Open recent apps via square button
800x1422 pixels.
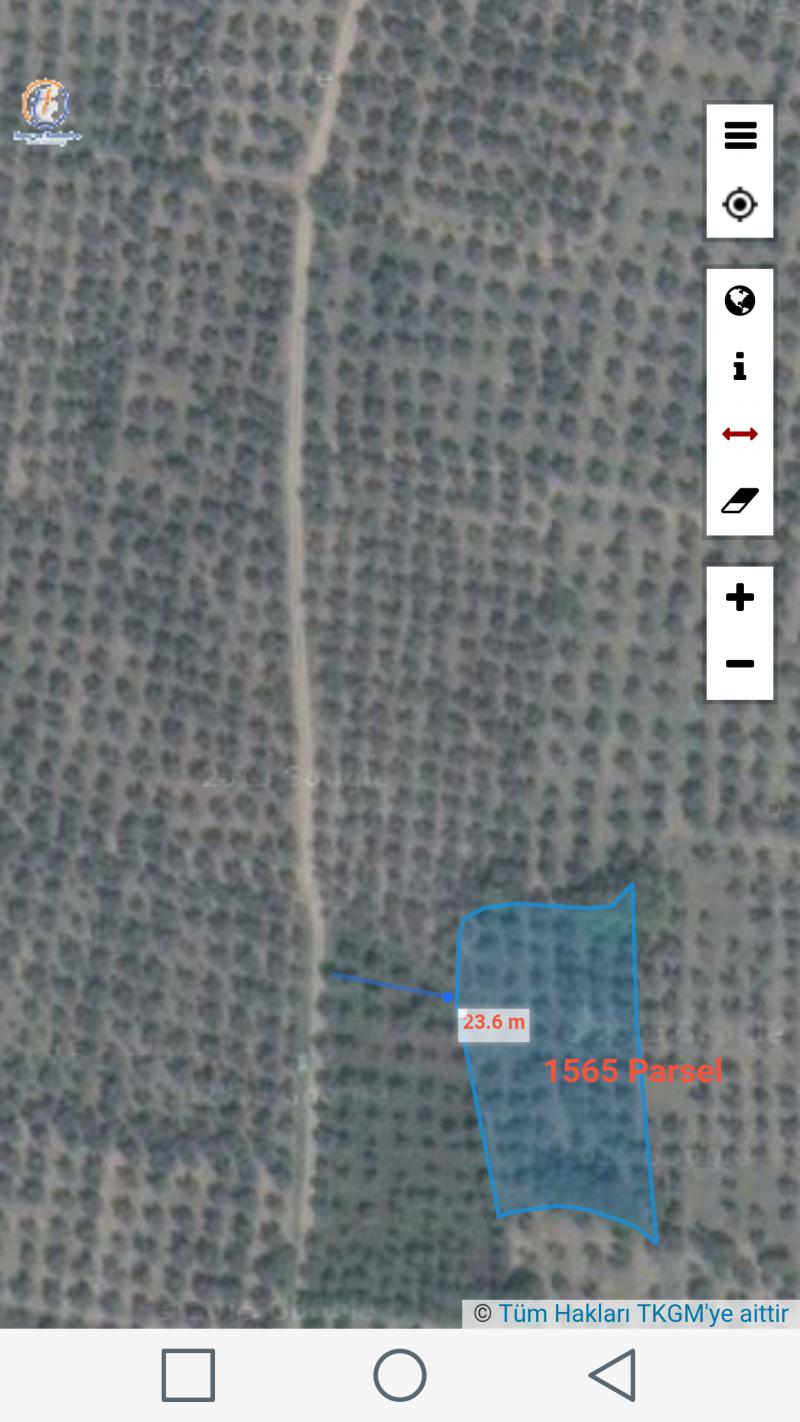(188, 1375)
